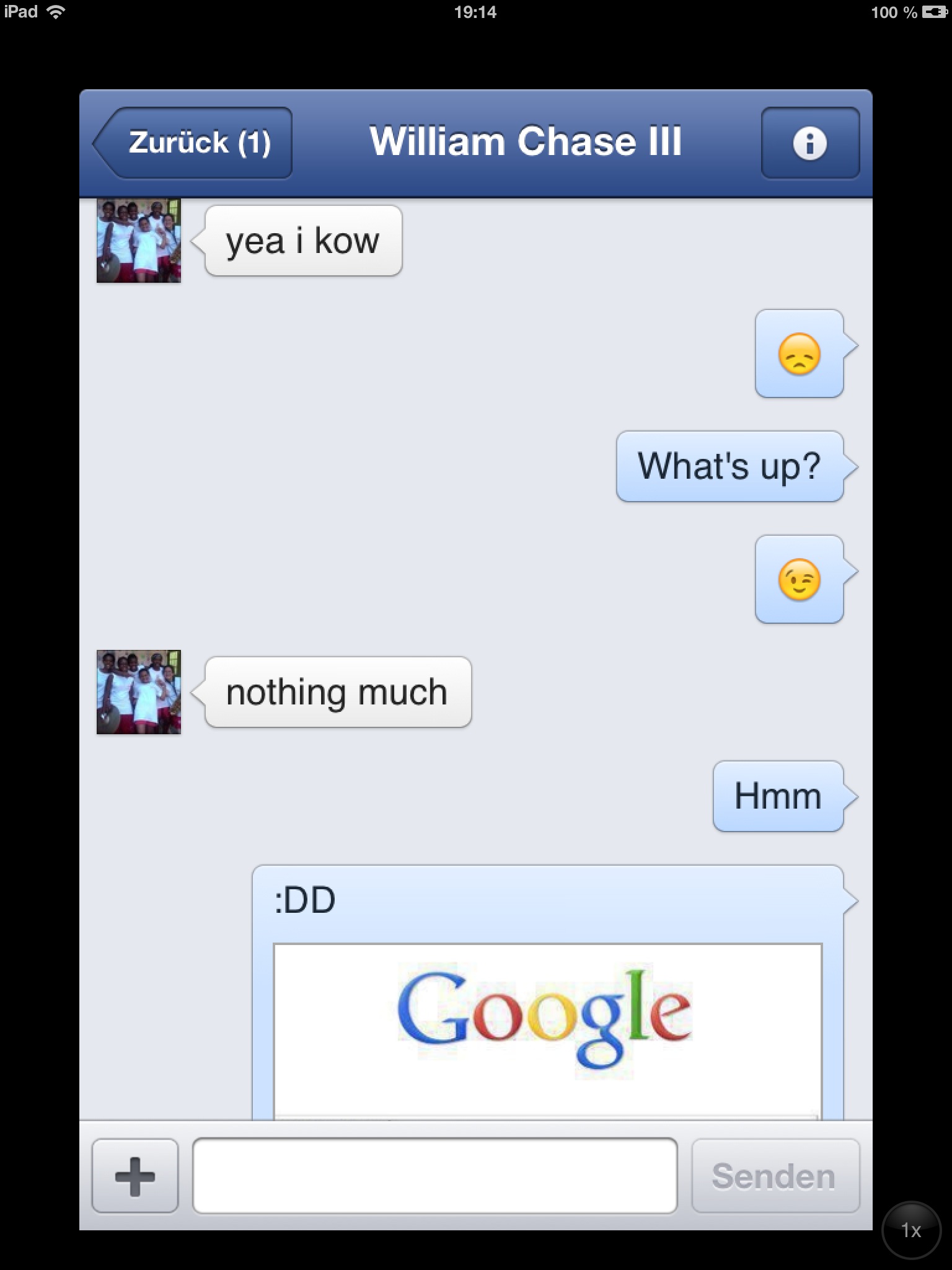This screenshot has width=952, height=1270.
Task: Open the info button for William Chase III
Action: 809,143
